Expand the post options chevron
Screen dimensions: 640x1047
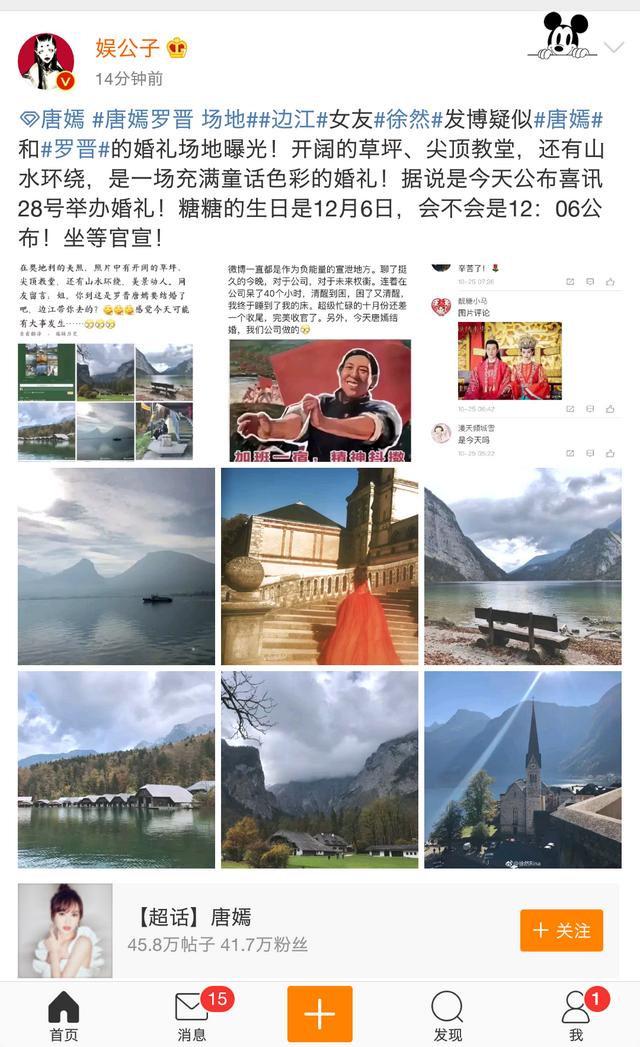click(613, 47)
